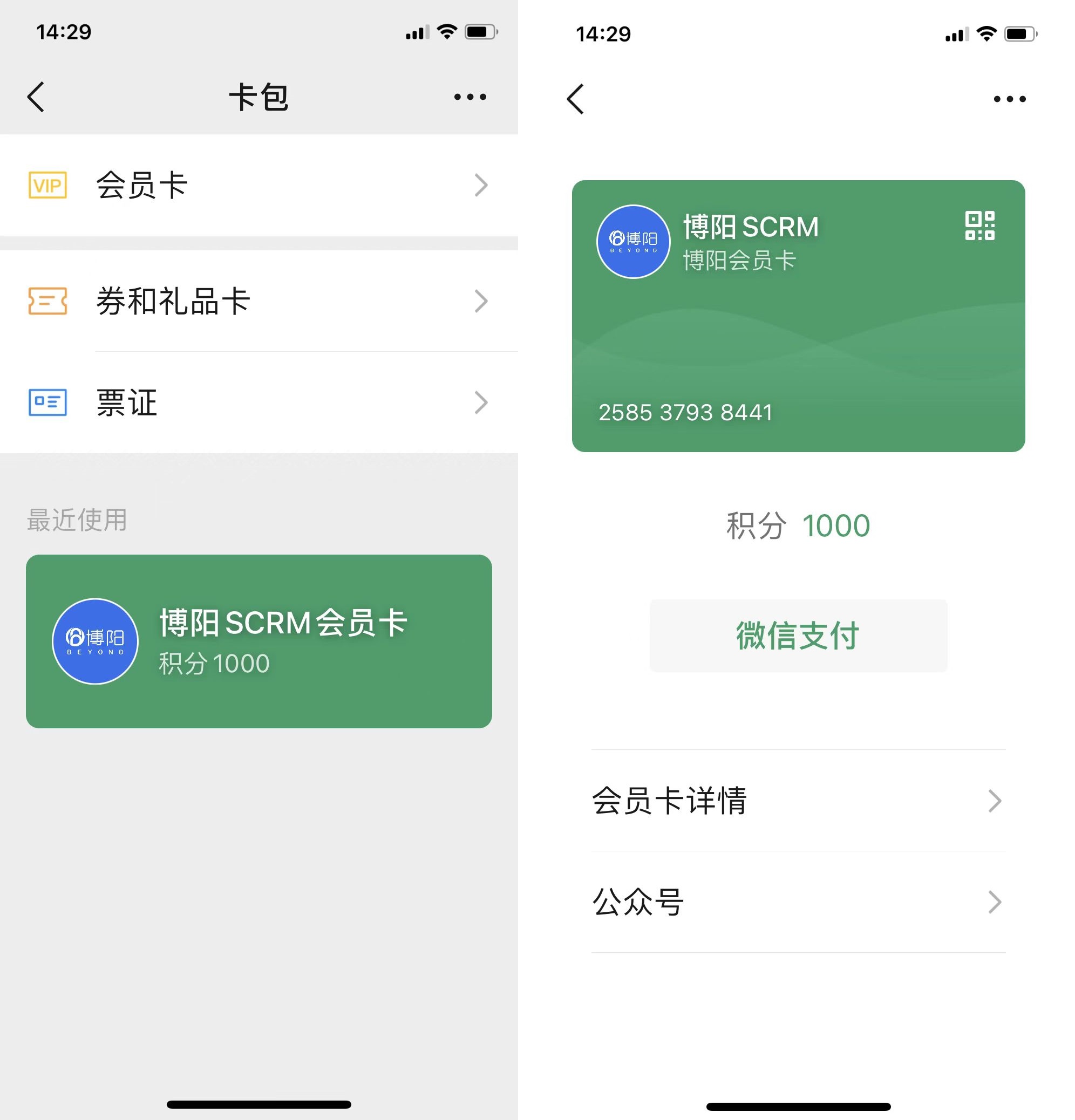Open the recently used 博阳SCRM会员卡 card

(258, 640)
